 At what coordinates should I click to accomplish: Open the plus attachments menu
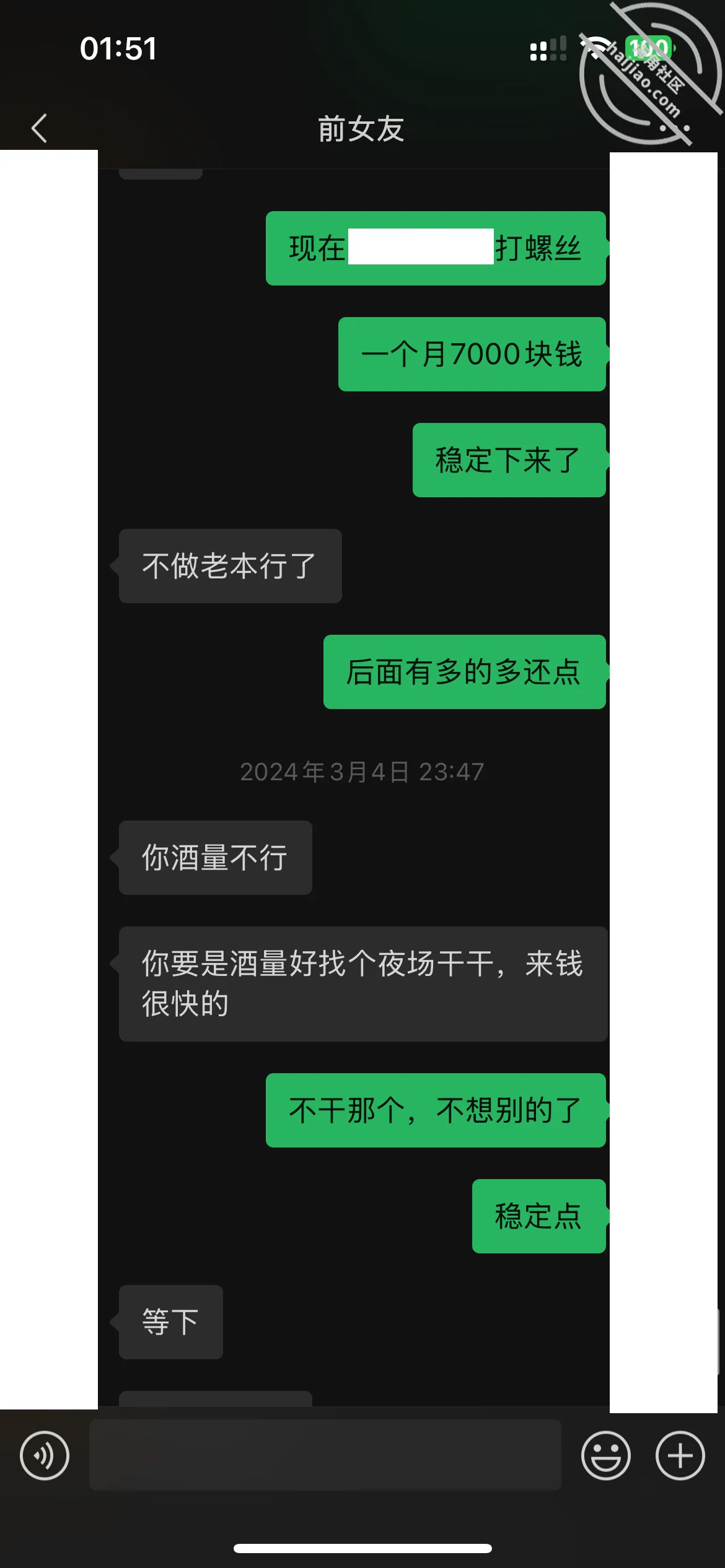[680, 1455]
